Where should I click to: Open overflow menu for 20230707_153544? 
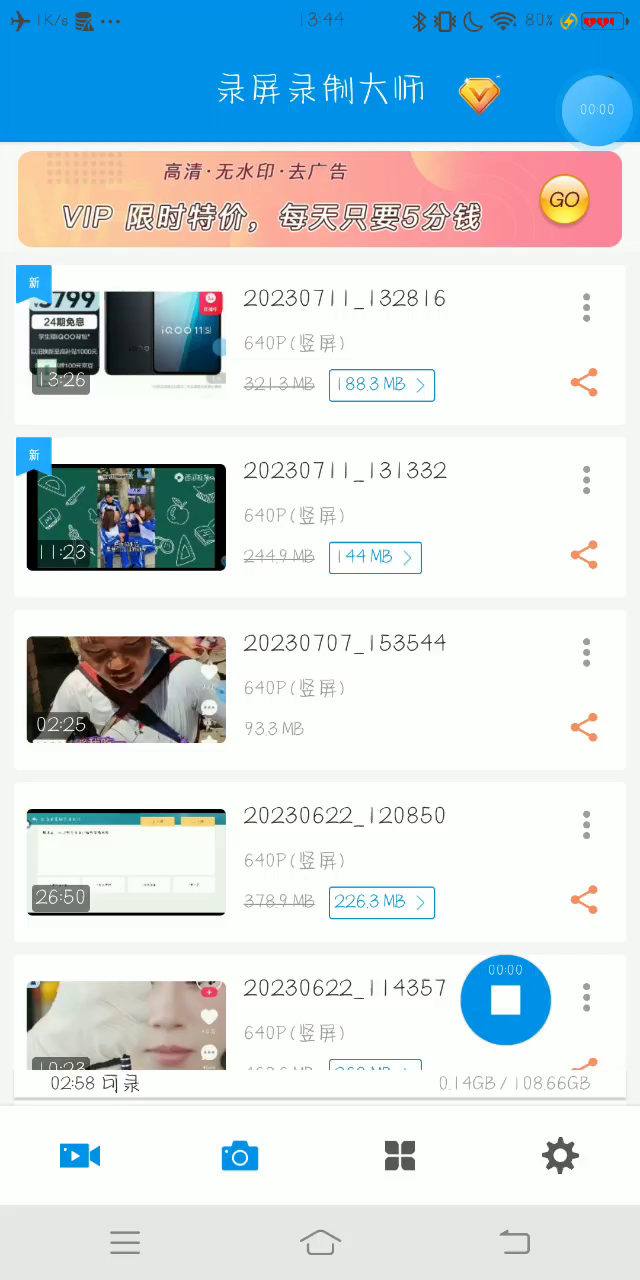tap(586, 653)
